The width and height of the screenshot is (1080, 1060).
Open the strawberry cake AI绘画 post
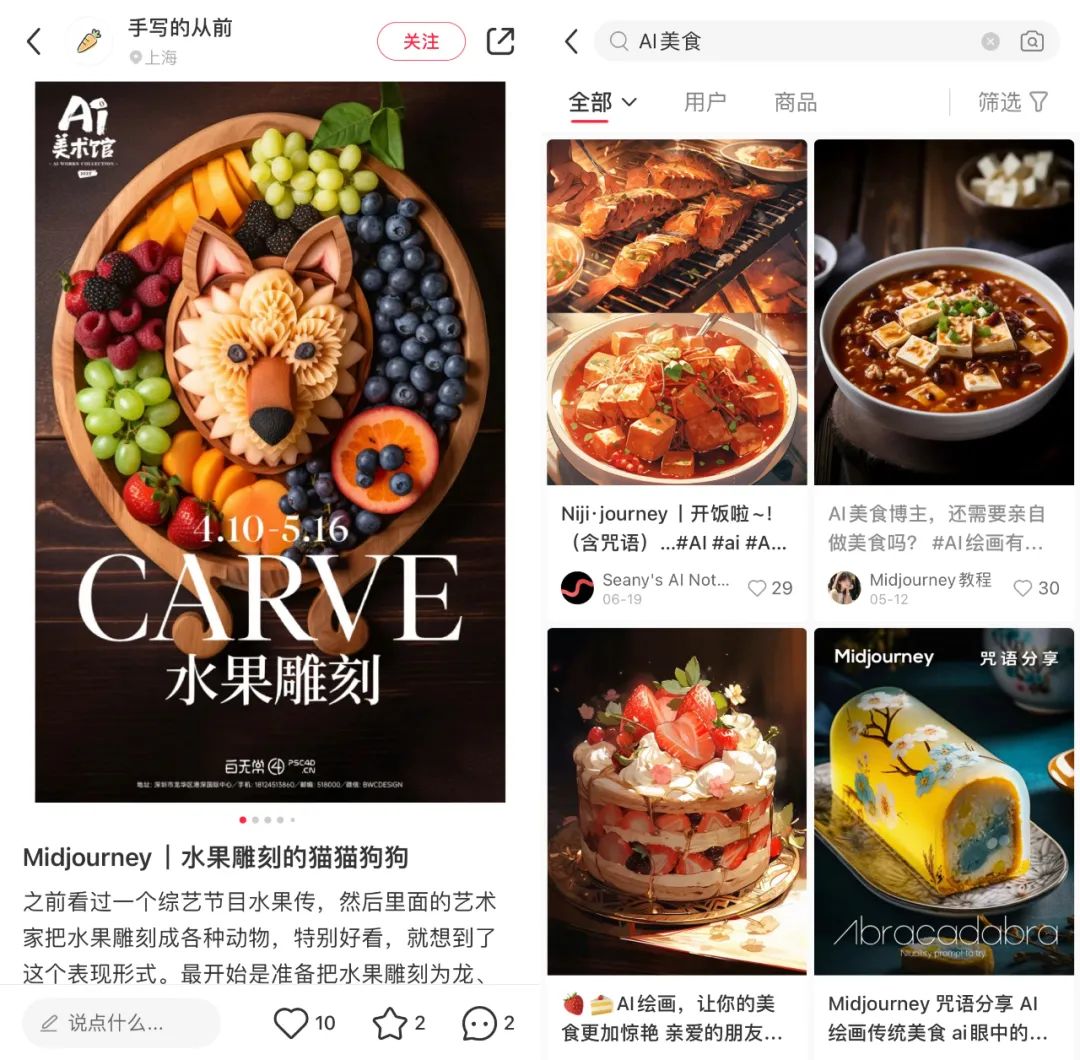(676, 800)
